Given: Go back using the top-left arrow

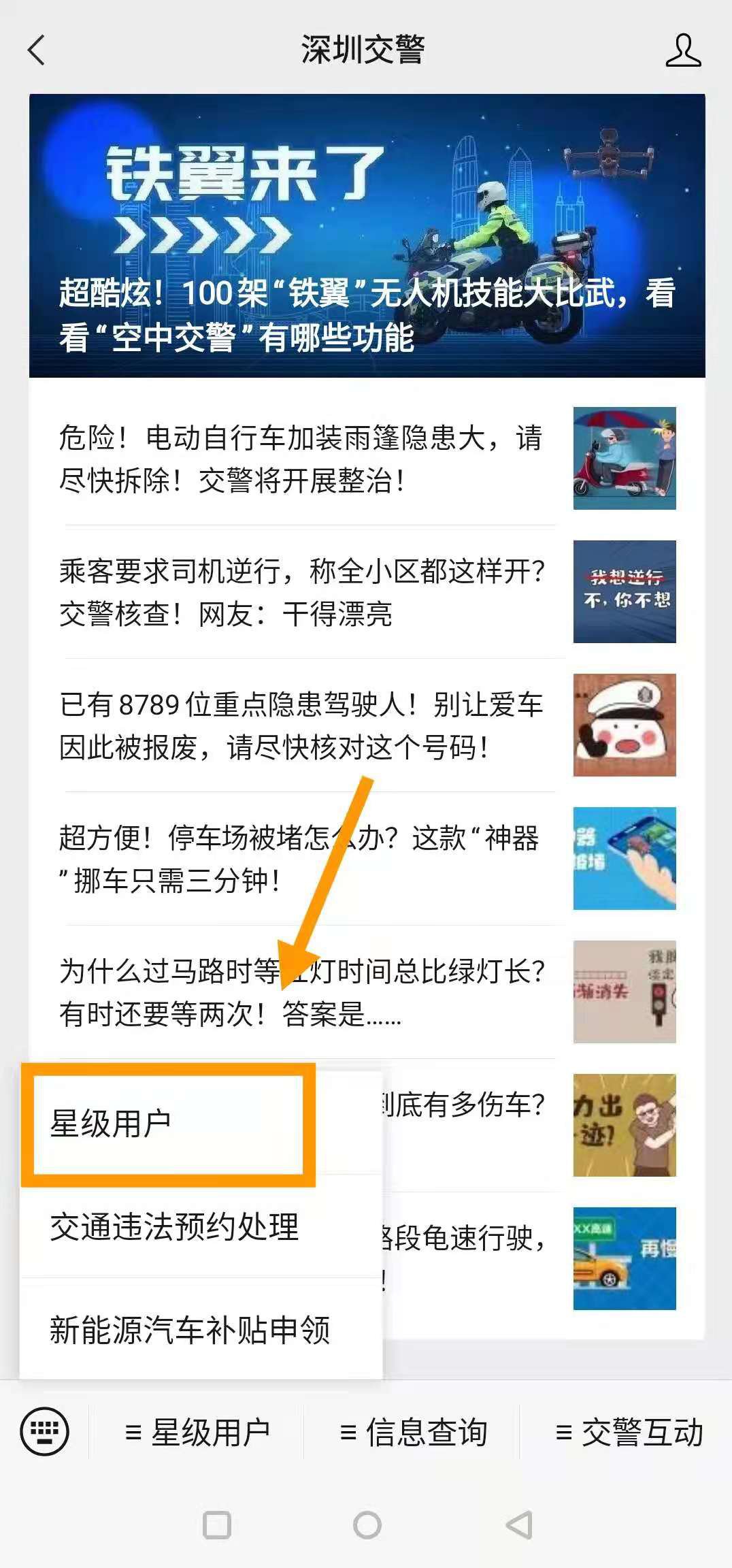Looking at the screenshot, I should pyautogui.click(x=37, y=50).
